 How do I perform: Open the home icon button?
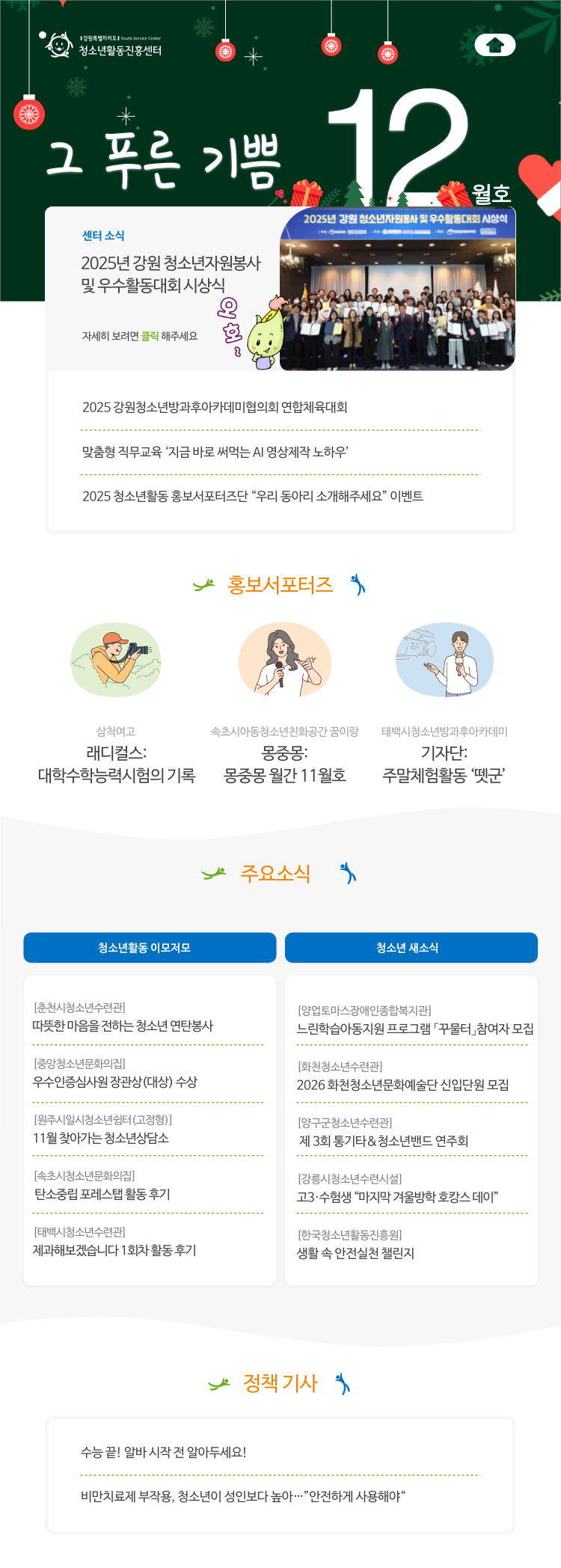(x=494, y=46)
